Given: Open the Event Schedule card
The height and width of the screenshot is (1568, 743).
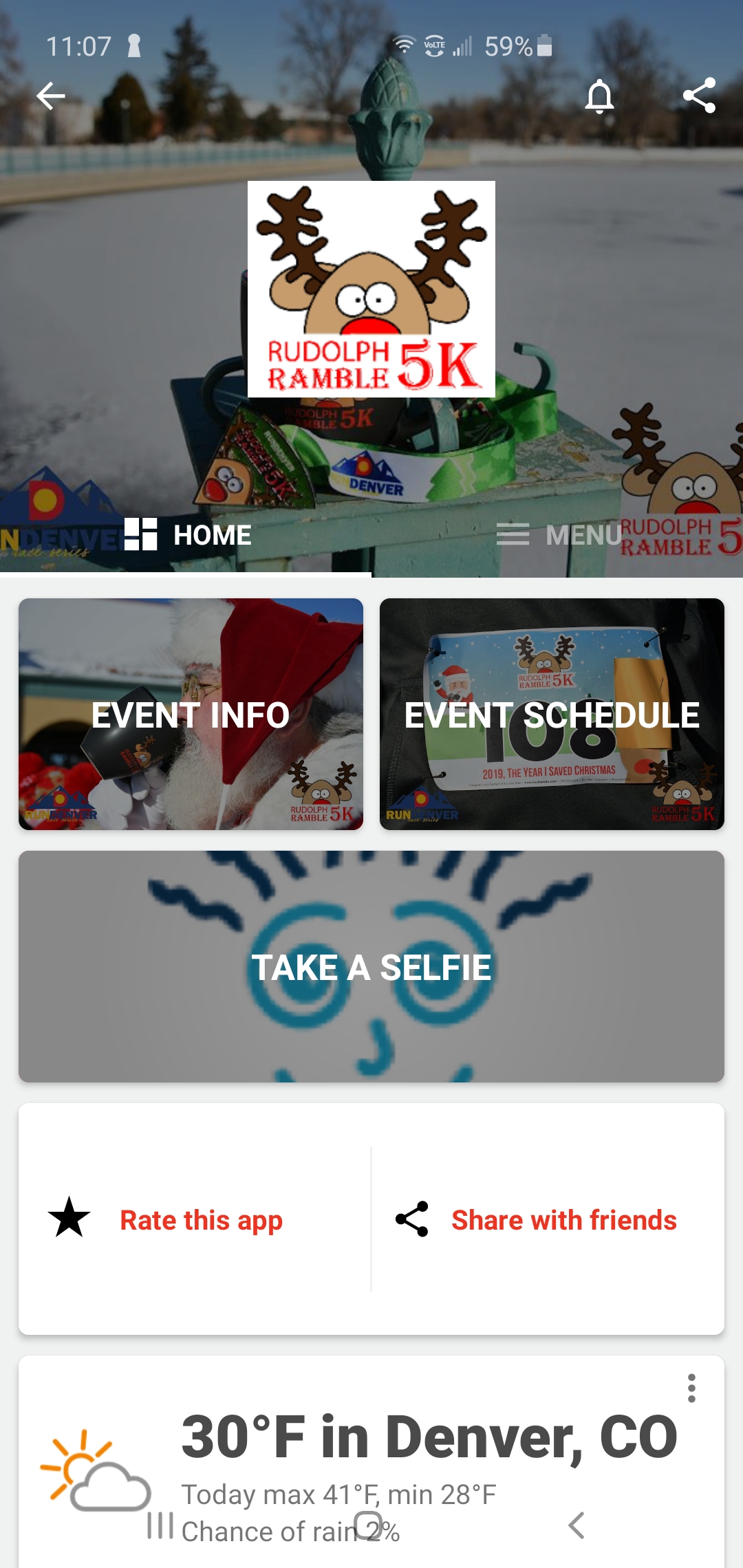Looking at the screenshot, I should pos(552,714).
